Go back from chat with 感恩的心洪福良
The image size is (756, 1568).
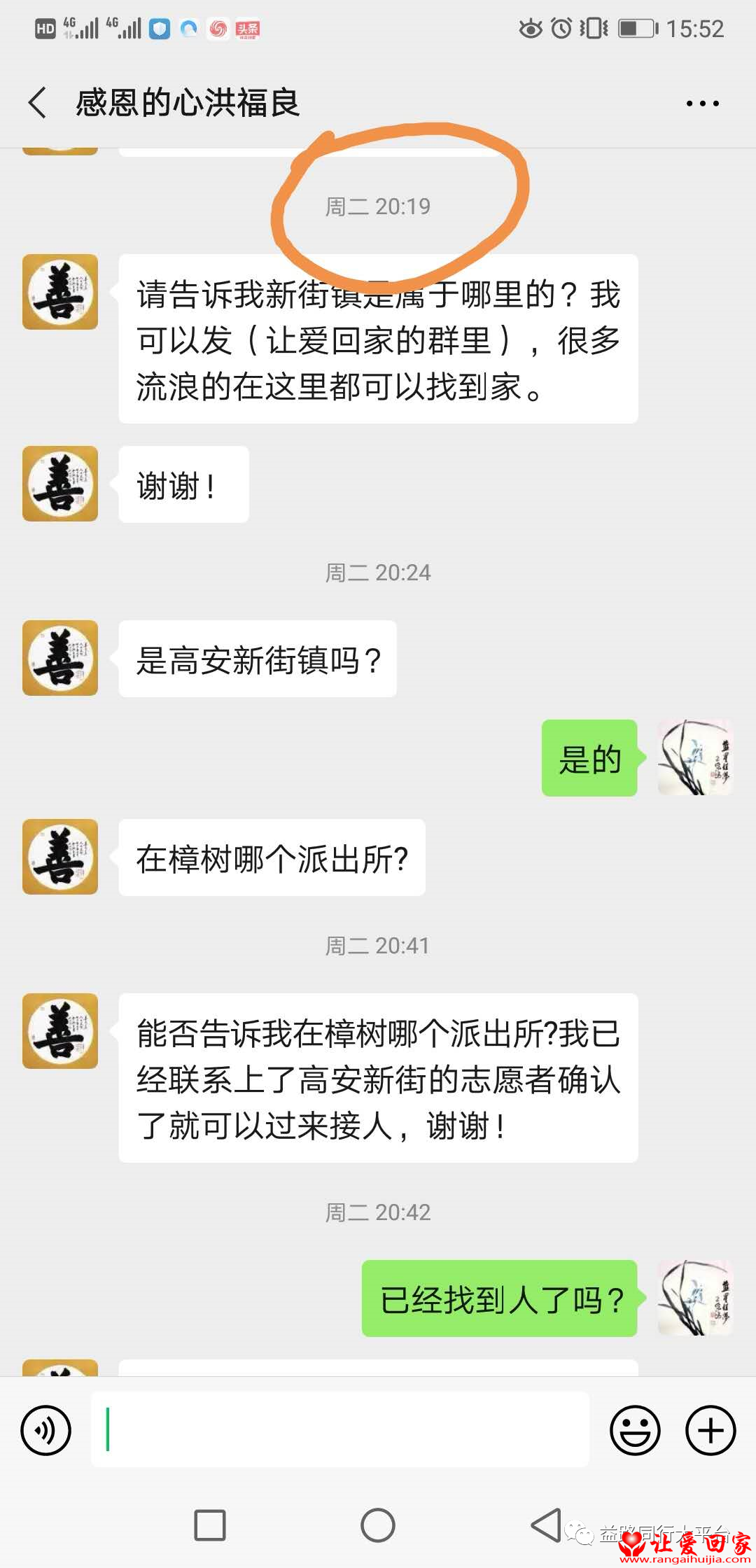point(38,103)
